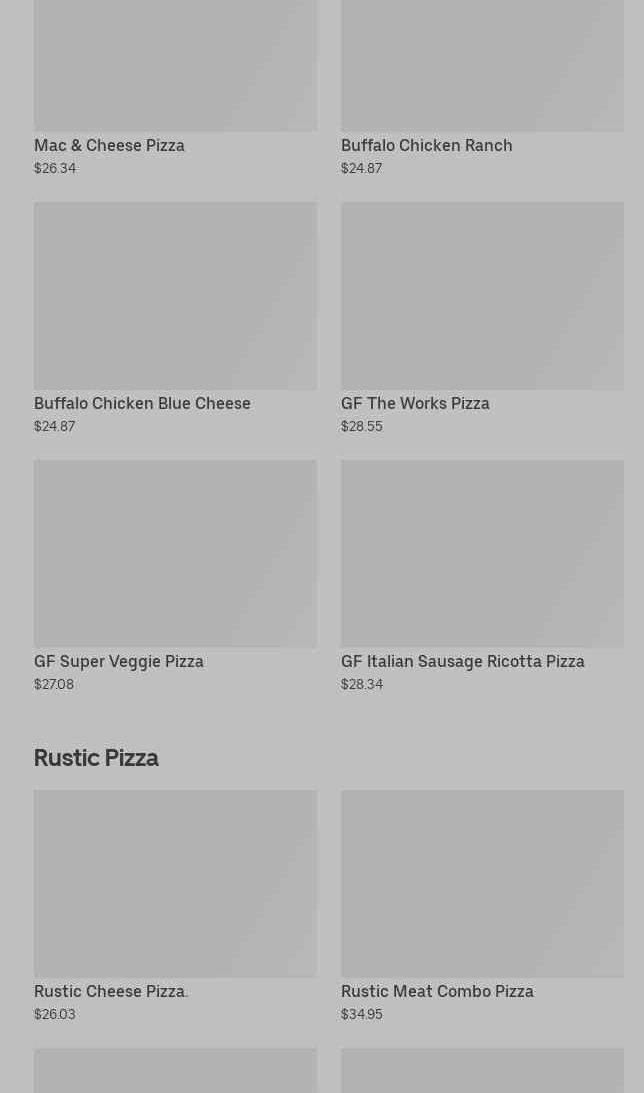Screen dimensions: 644x1093
Task: Select the Buffalo Chicken Ranch pizza
Action: (x=426, y=145)
